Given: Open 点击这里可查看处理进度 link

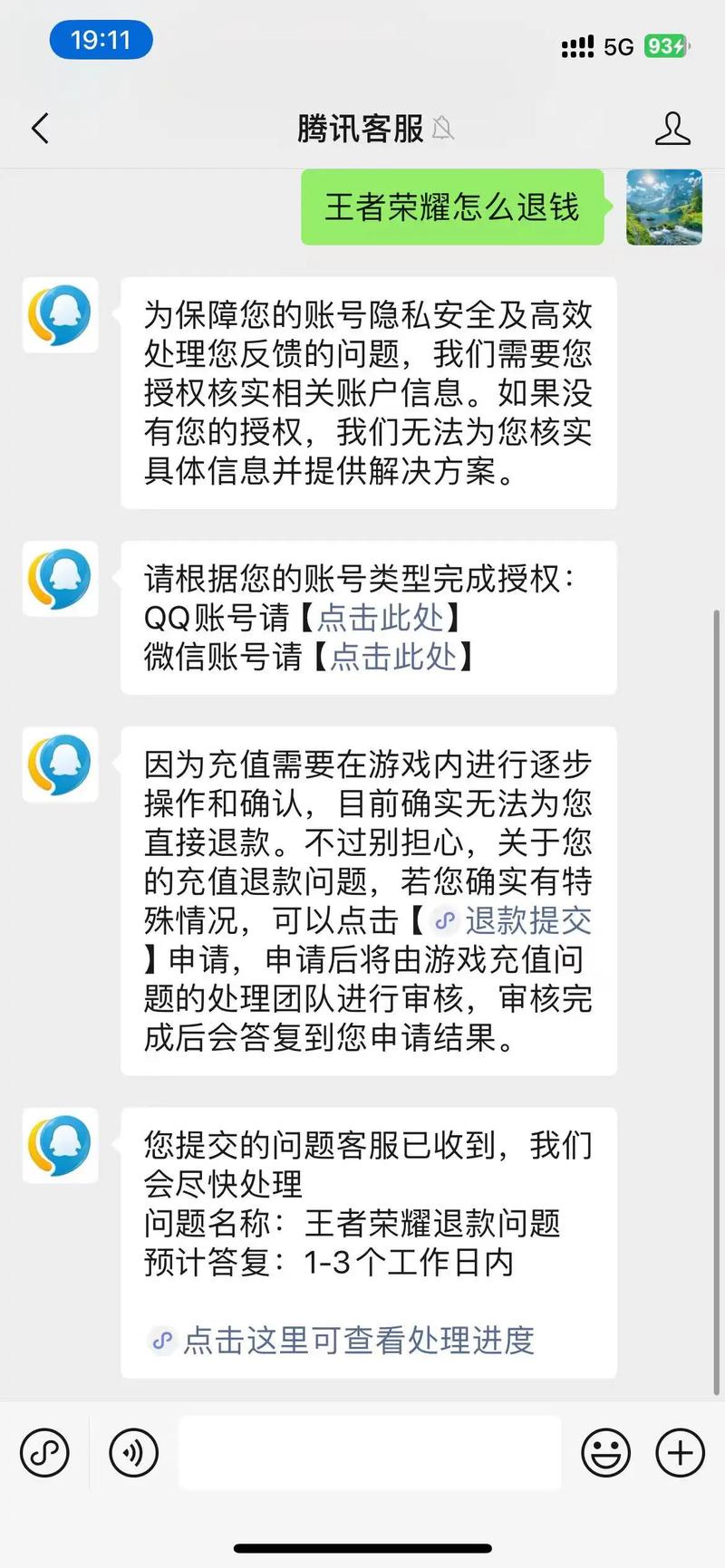Looking at the screenshot, I should point(357,1340).
